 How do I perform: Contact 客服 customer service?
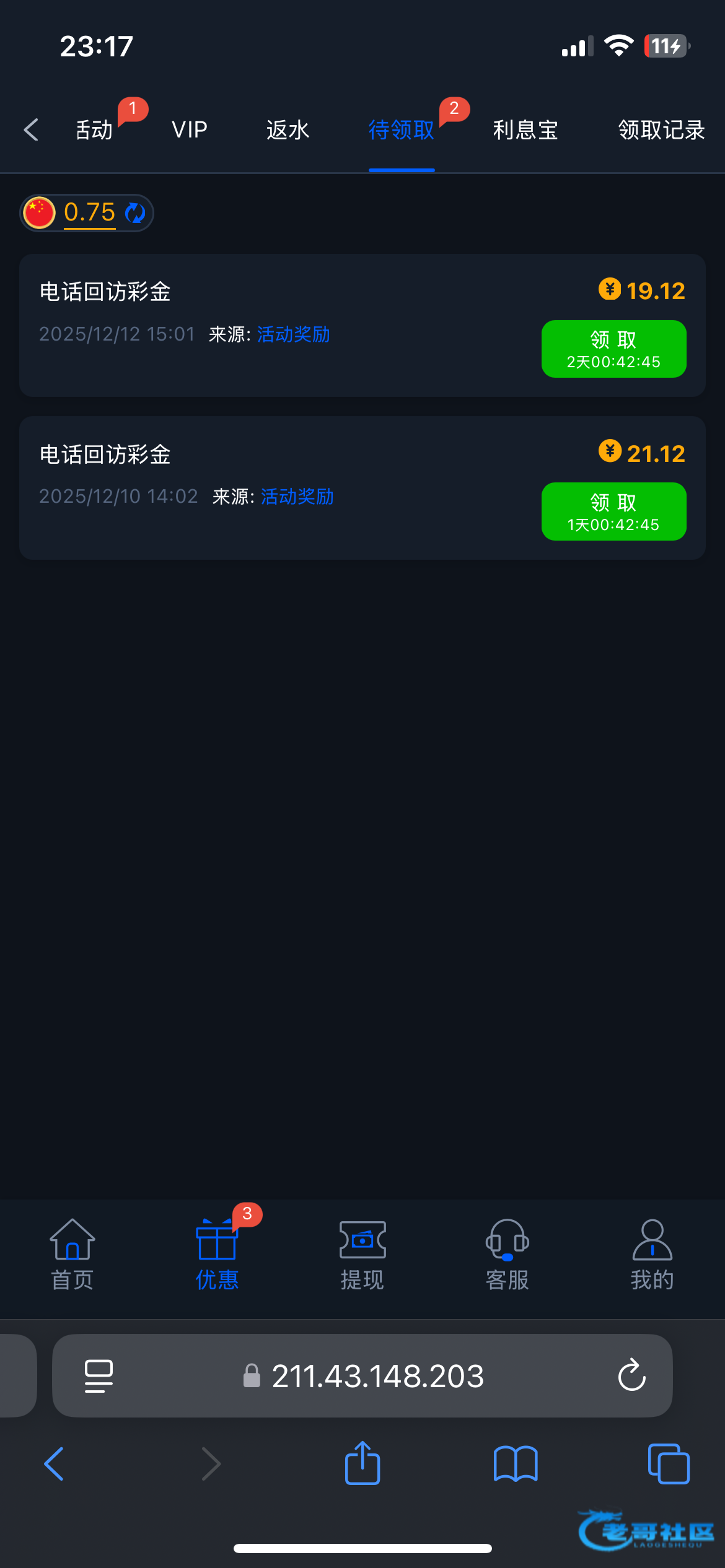point(507,1255)
